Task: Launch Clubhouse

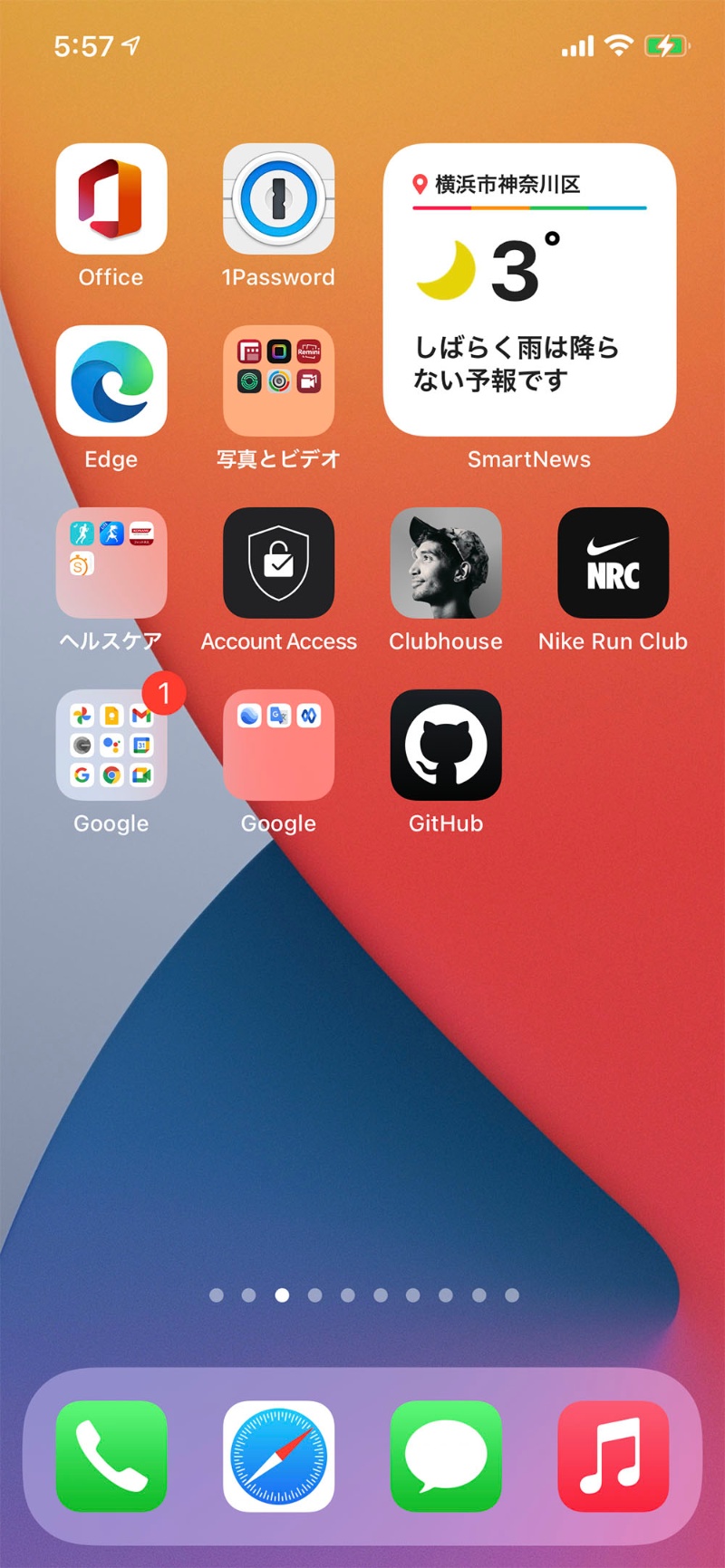Action: click(x=445, y=563)
